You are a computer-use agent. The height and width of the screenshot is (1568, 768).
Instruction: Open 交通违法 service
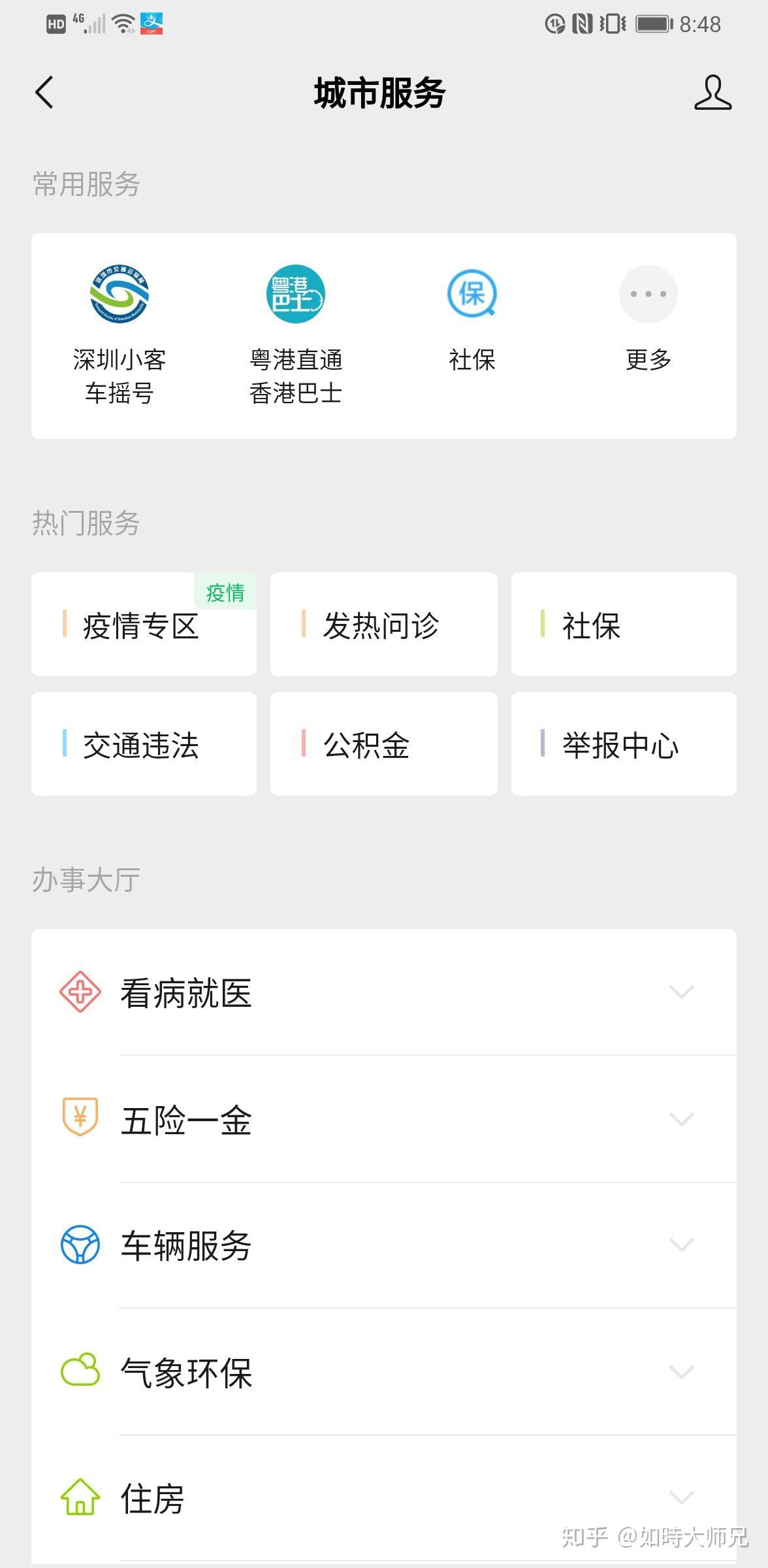[x=144, y=744]
